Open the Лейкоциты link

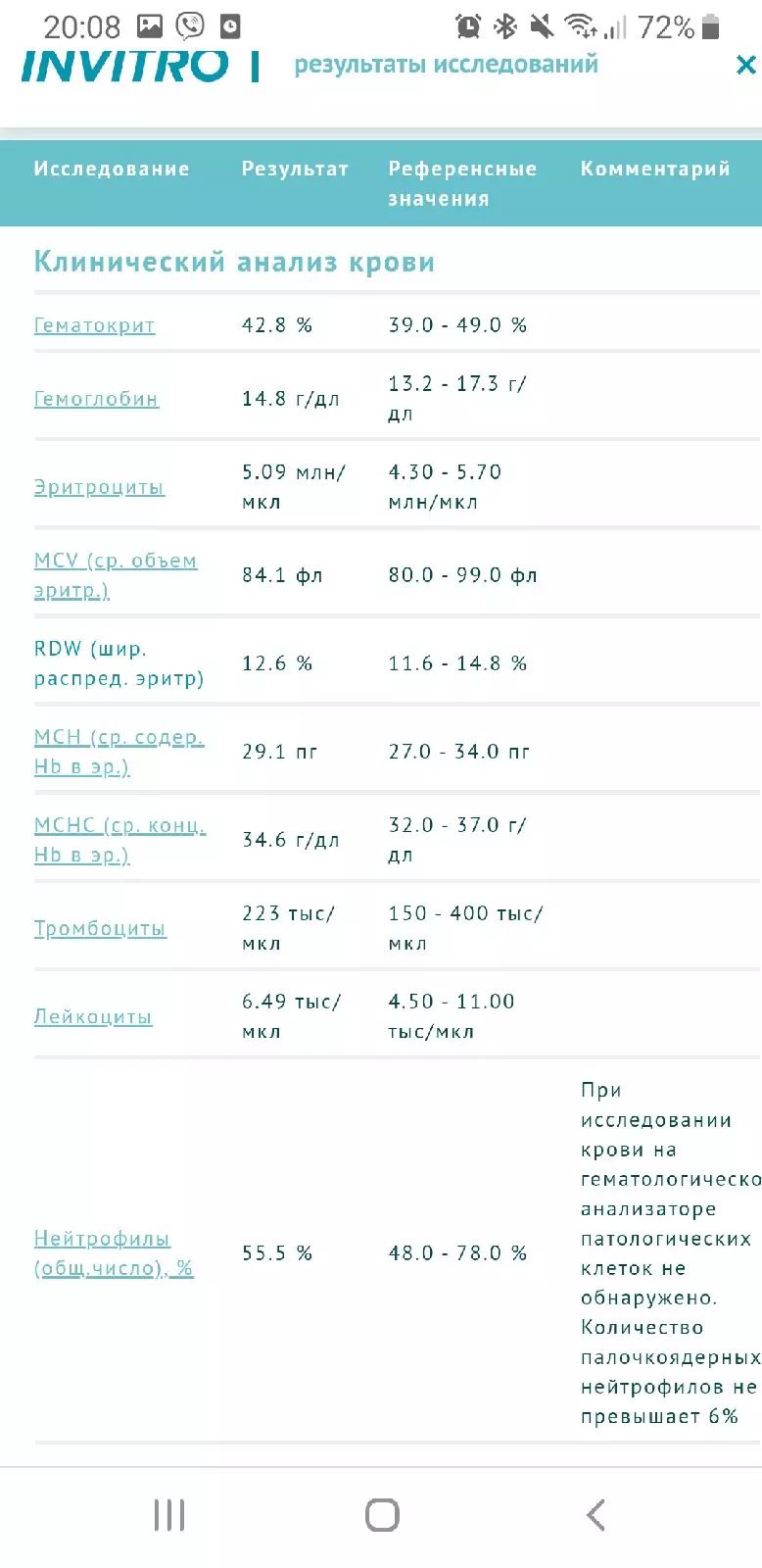[93, 1016]
